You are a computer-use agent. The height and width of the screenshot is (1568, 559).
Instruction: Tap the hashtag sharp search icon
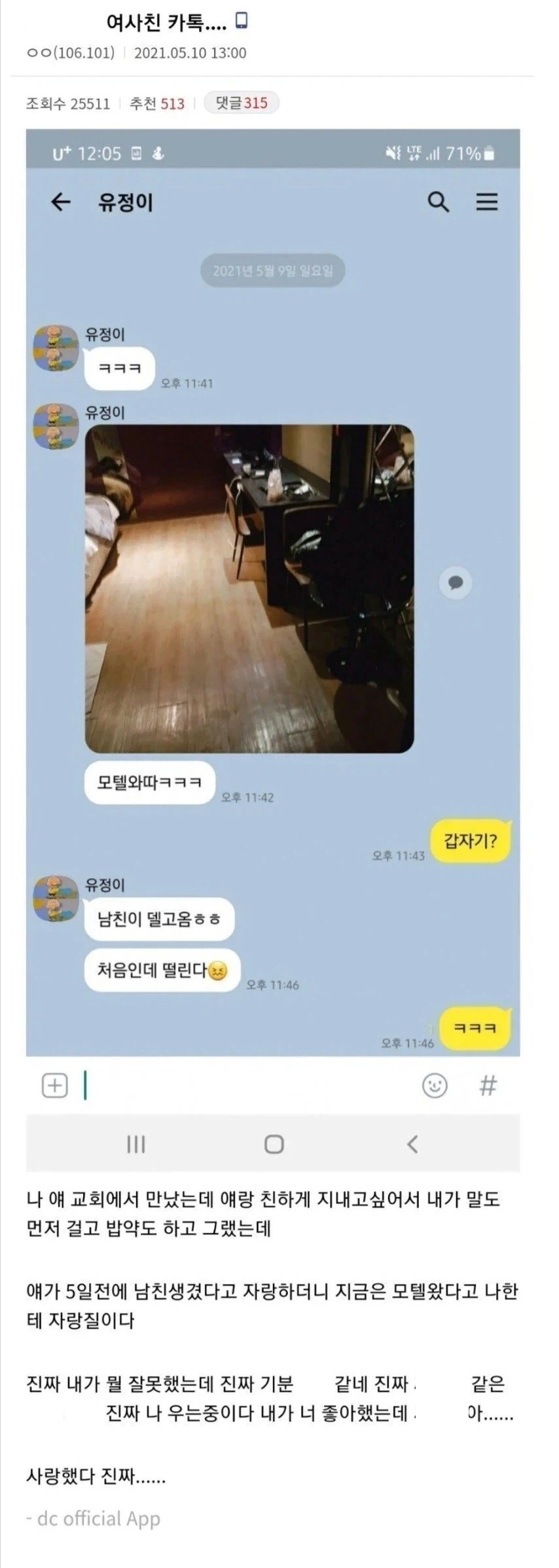[487, 1084]
